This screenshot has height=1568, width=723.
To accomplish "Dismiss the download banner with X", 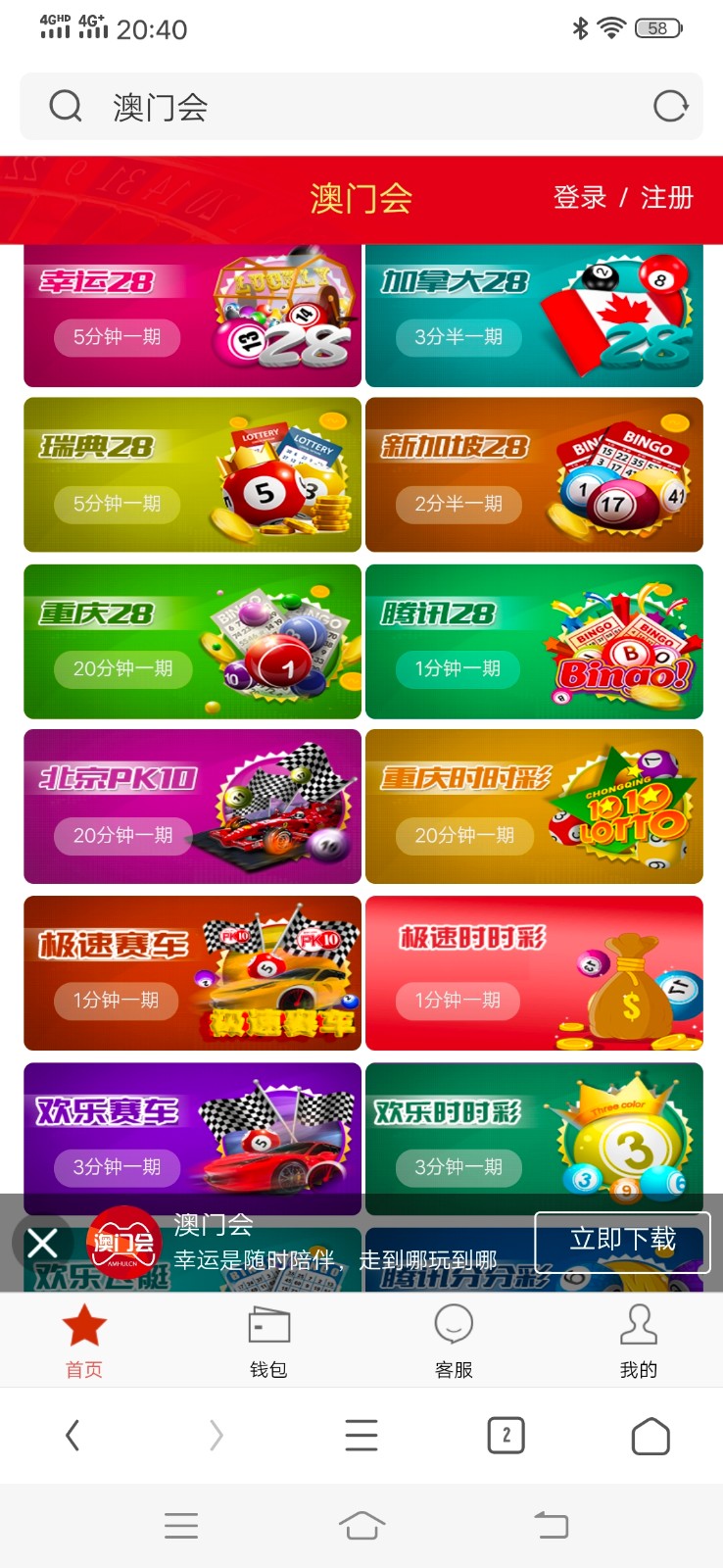I will pyautogui.click(x=42, y=1244).
